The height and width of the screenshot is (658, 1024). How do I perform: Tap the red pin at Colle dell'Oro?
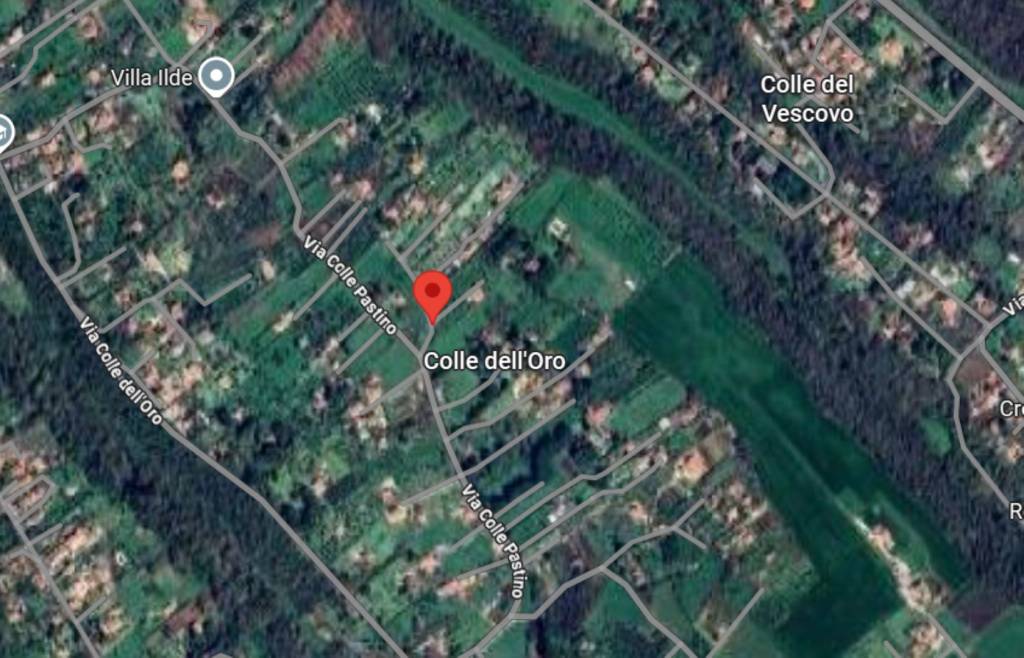point(432,293)
